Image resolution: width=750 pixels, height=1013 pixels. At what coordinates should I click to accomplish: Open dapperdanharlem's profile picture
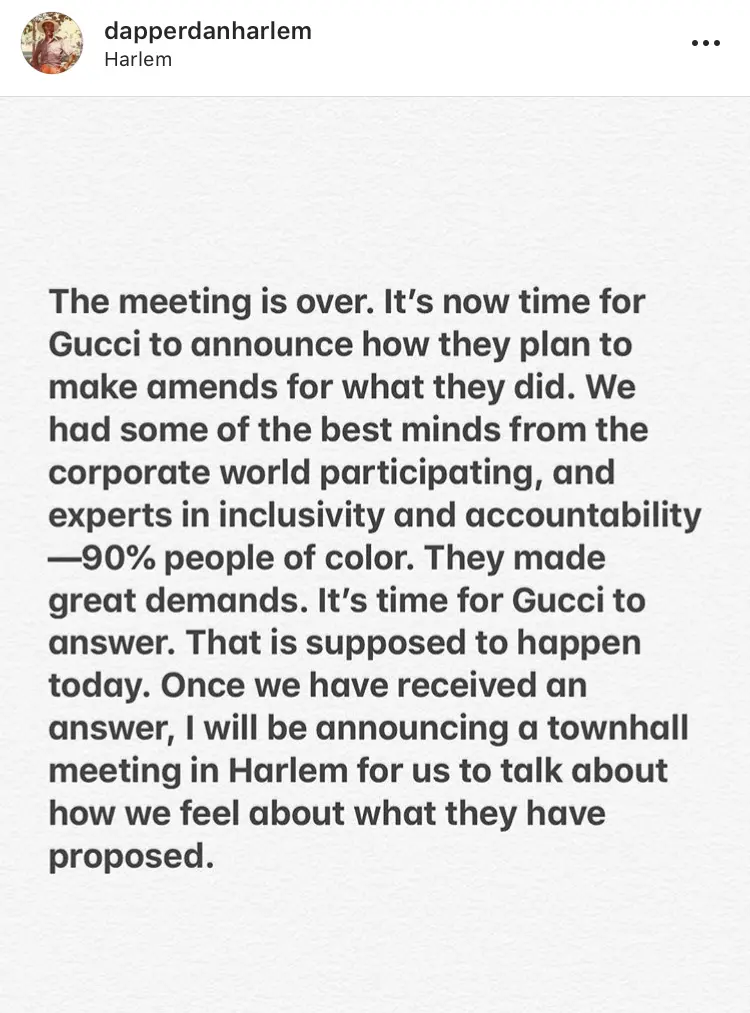(52, 43)
